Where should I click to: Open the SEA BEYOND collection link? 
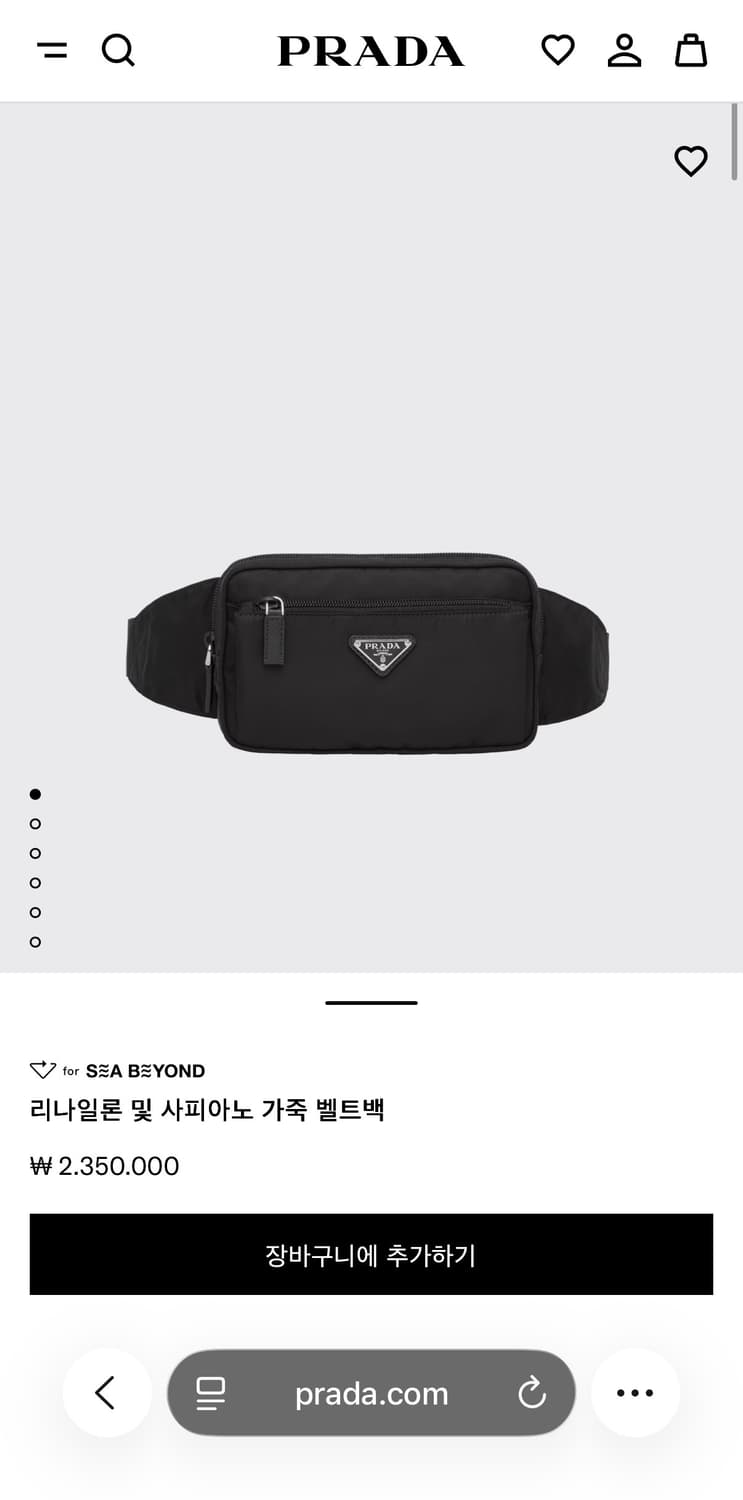[117, 1070]
